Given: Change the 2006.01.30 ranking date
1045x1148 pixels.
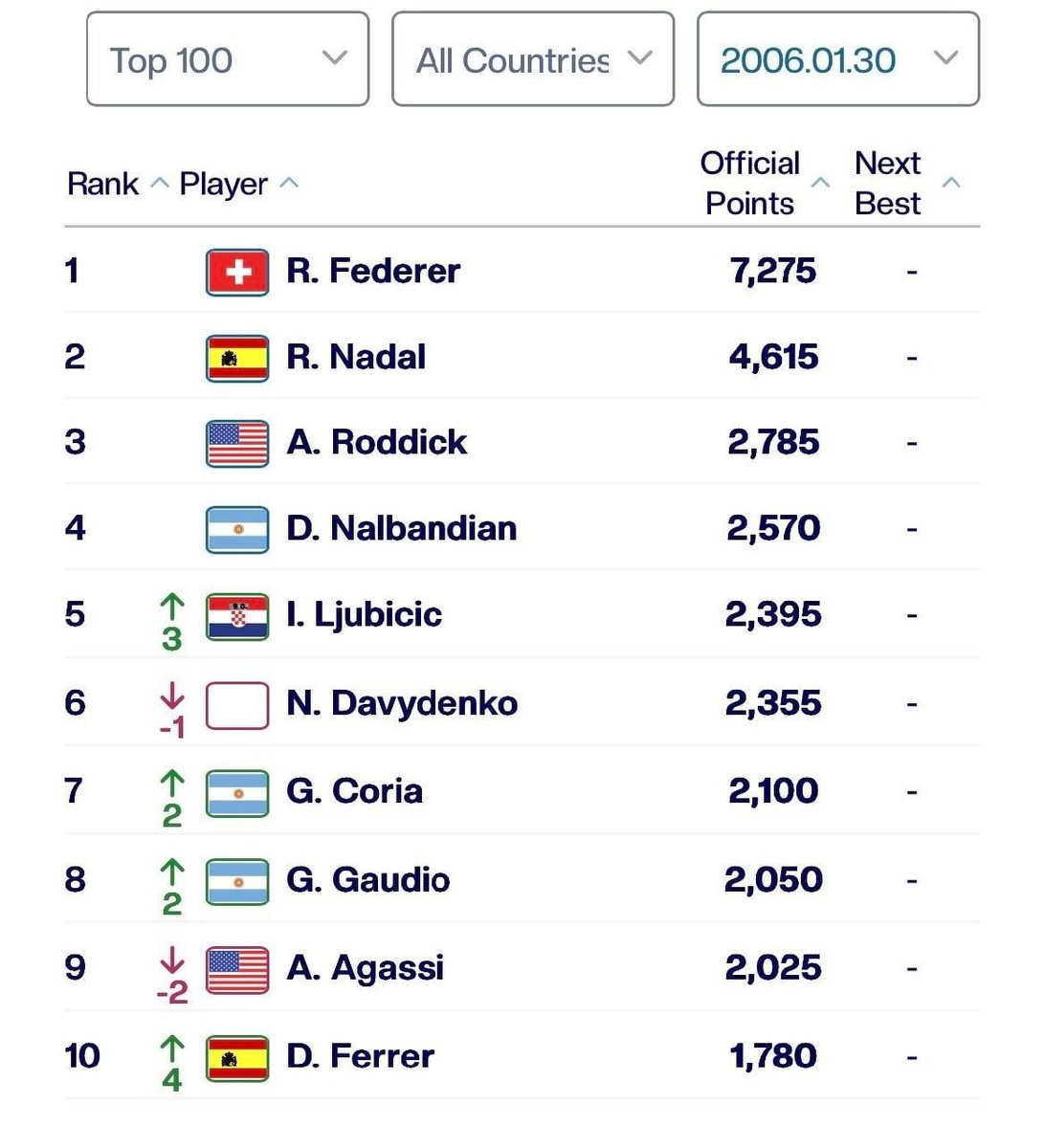Looking at the screenshot, I should (837, 59).
